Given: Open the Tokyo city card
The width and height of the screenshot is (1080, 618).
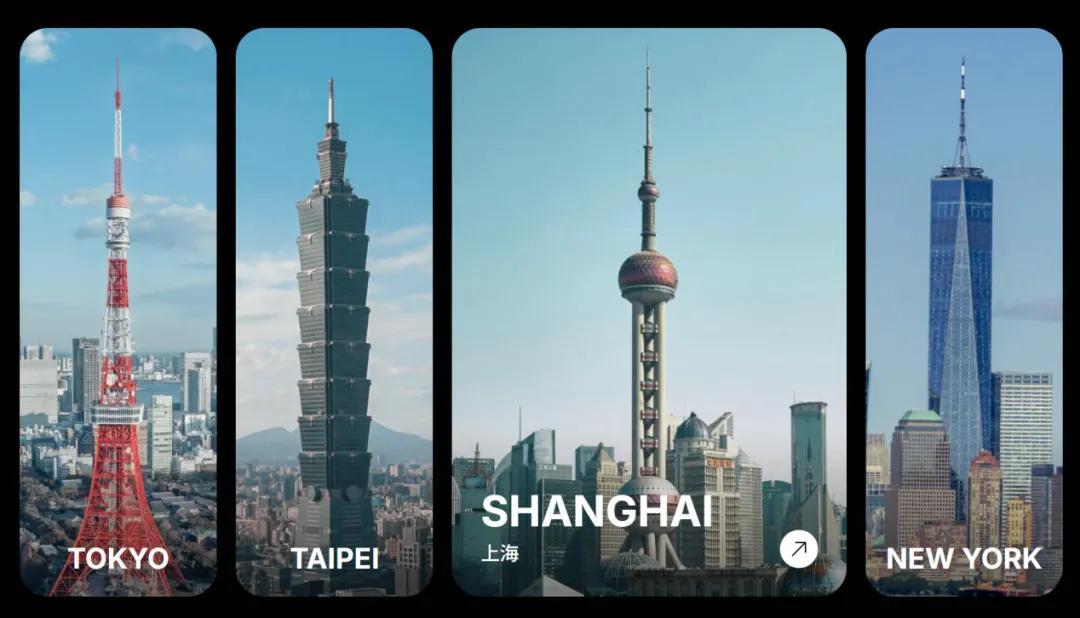Looking at the screenshot, I should 118,312.
